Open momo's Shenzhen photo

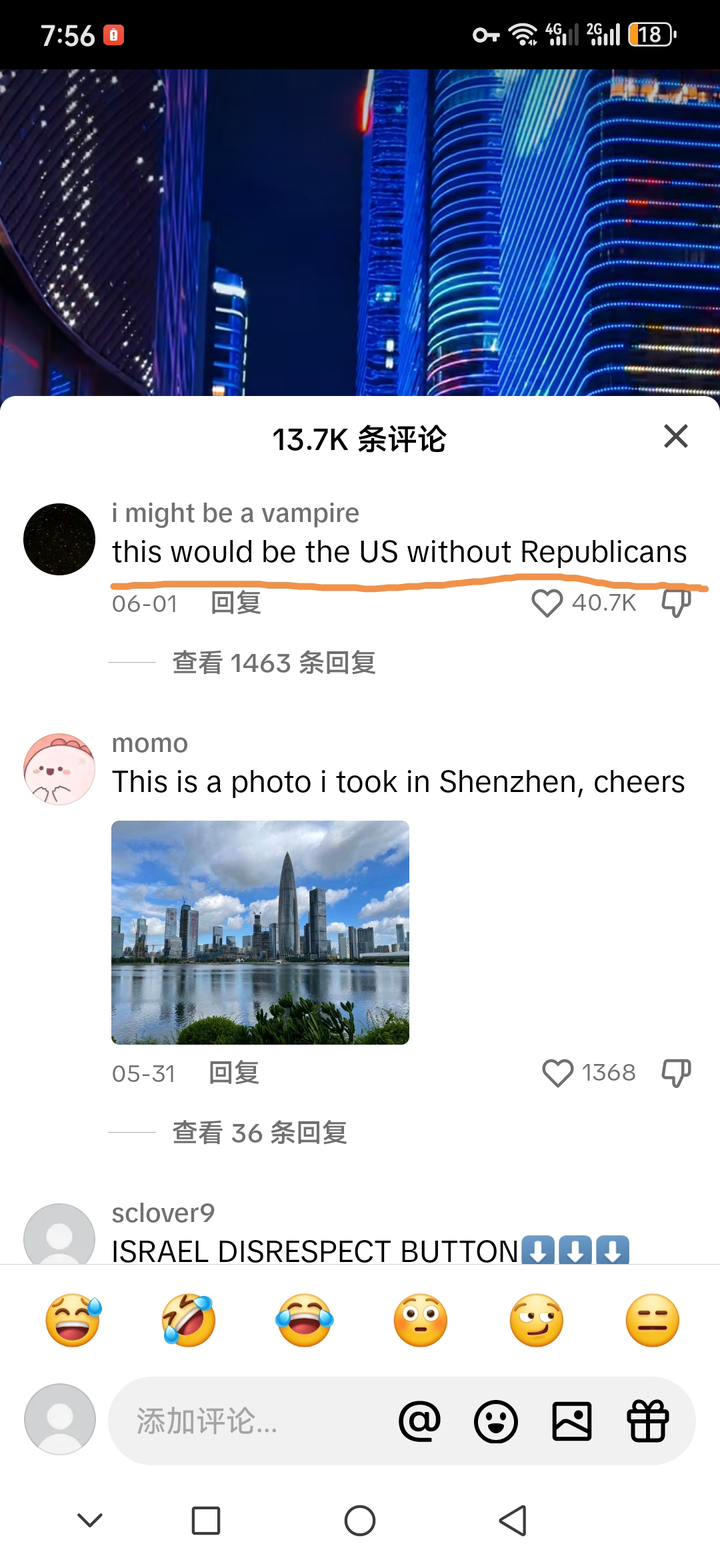pos(260,932)
